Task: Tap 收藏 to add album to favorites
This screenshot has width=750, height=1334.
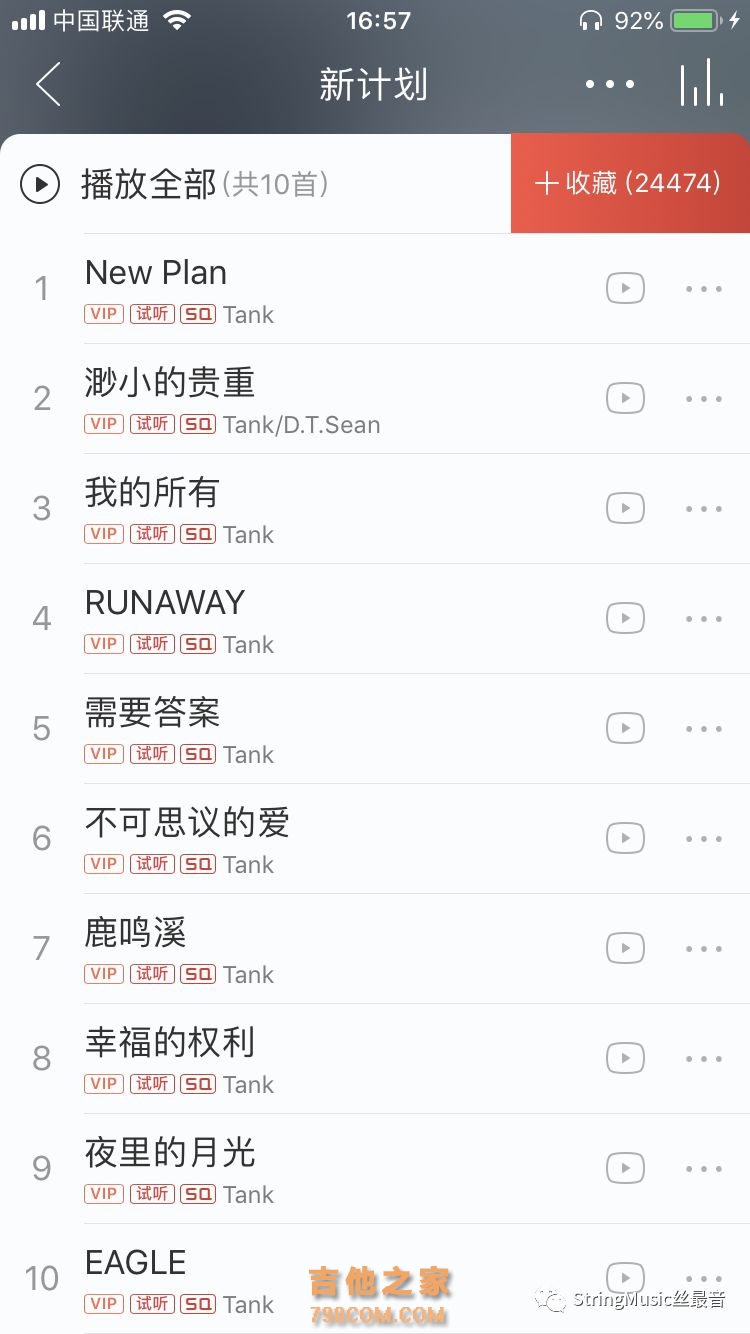Action: click(630, 184)
